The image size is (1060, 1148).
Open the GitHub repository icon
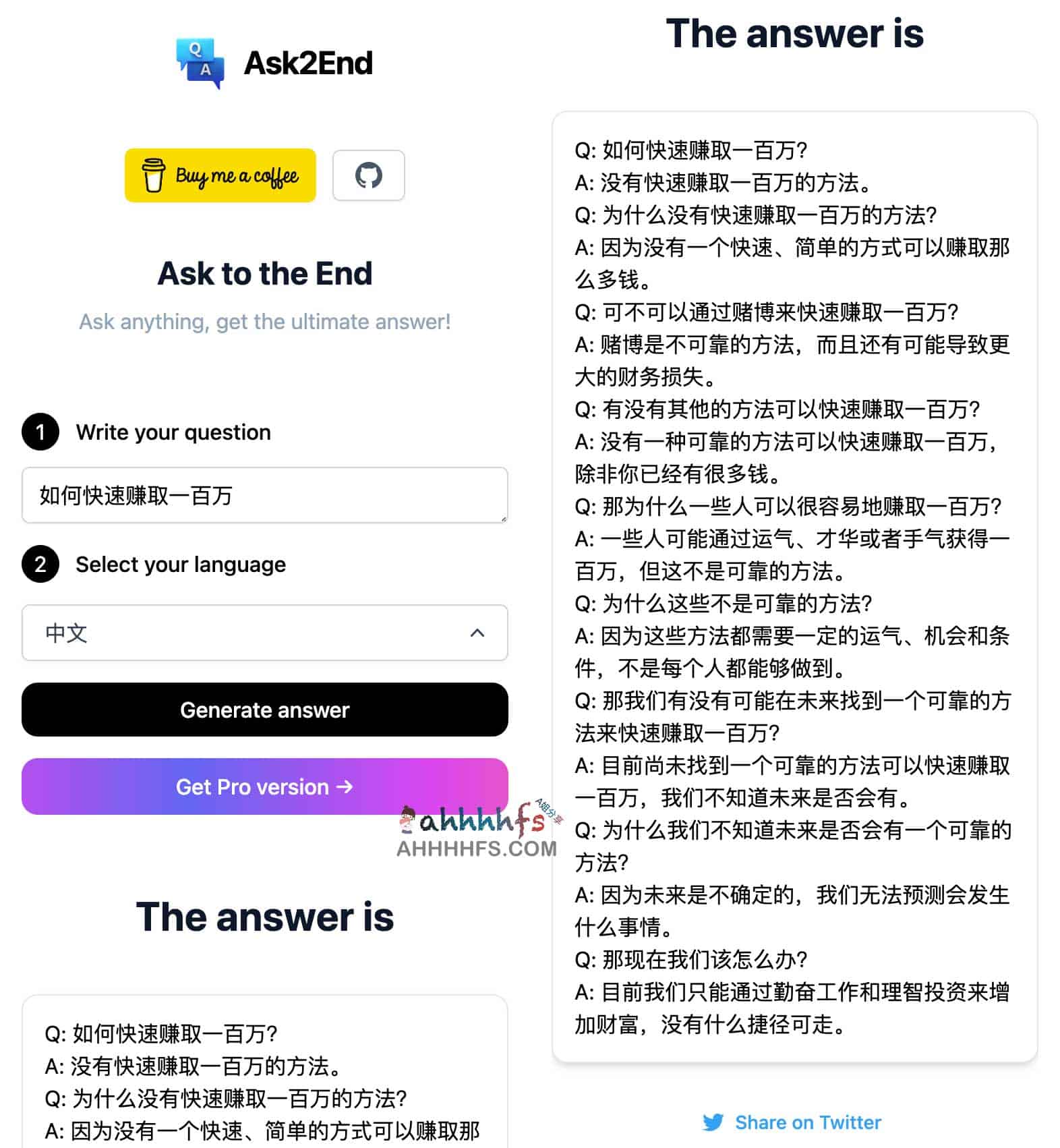pos(368,175)
